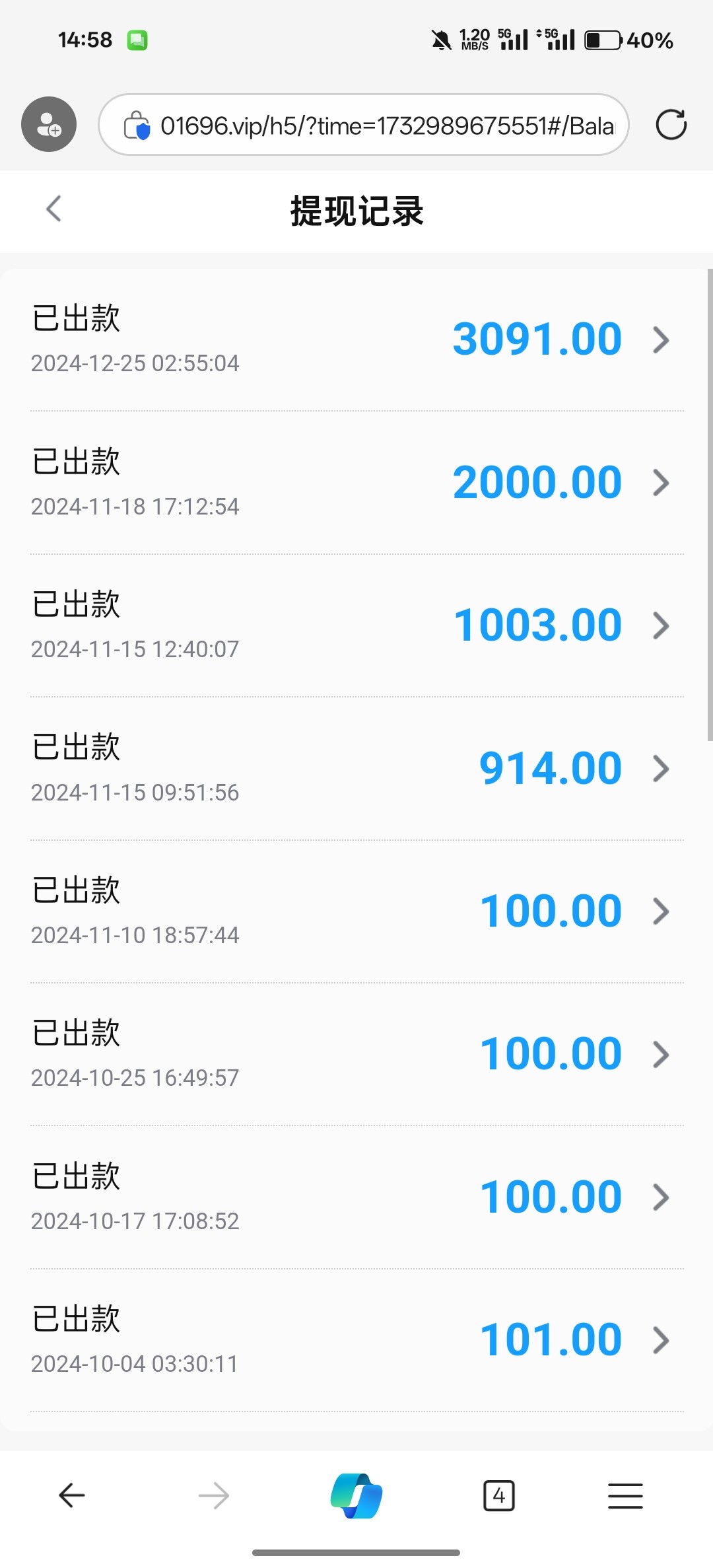Open the withdrawal dated 2024-11-10 18:57:44
Viewport: 713px width, 1568px height.
click(x=356, y=911)
